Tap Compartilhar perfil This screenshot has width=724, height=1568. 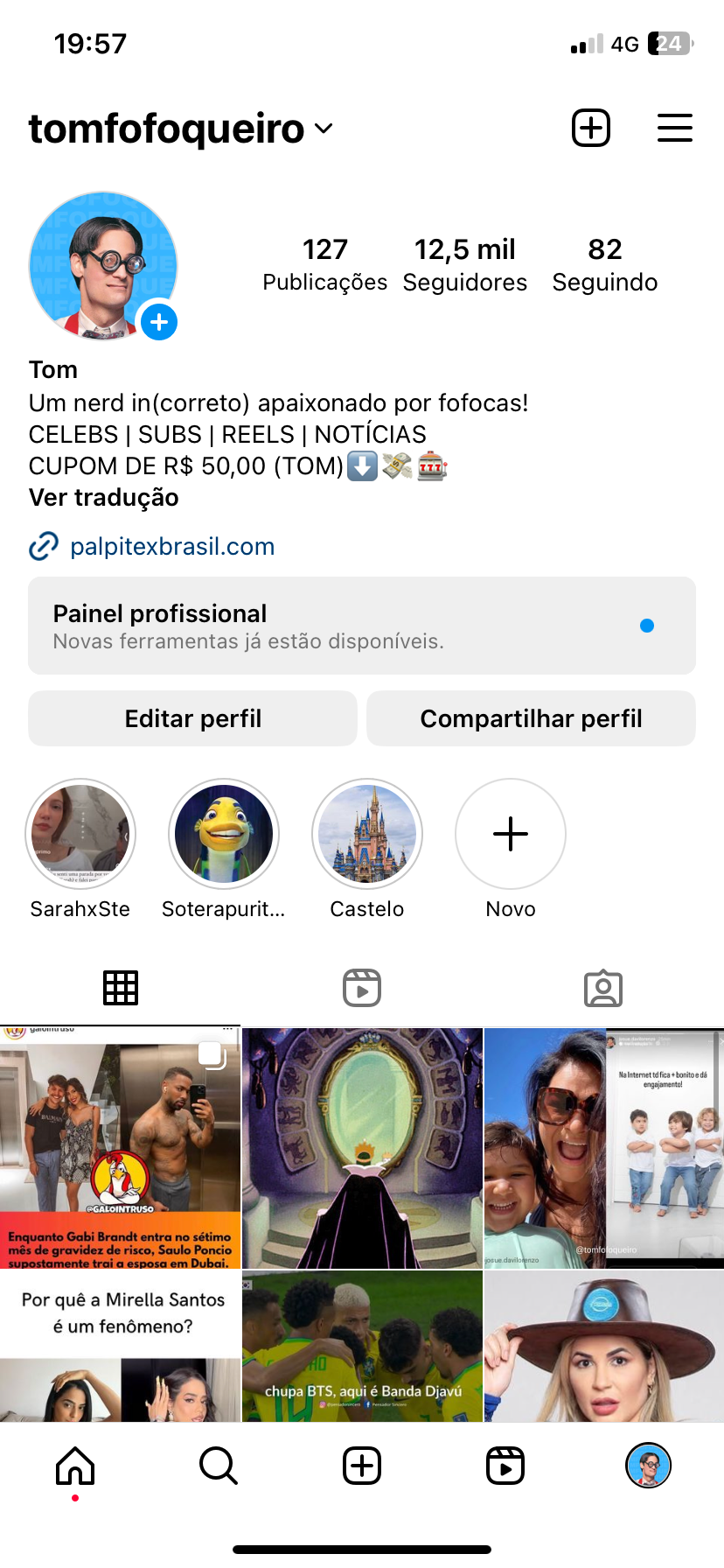tap(532, 718)
